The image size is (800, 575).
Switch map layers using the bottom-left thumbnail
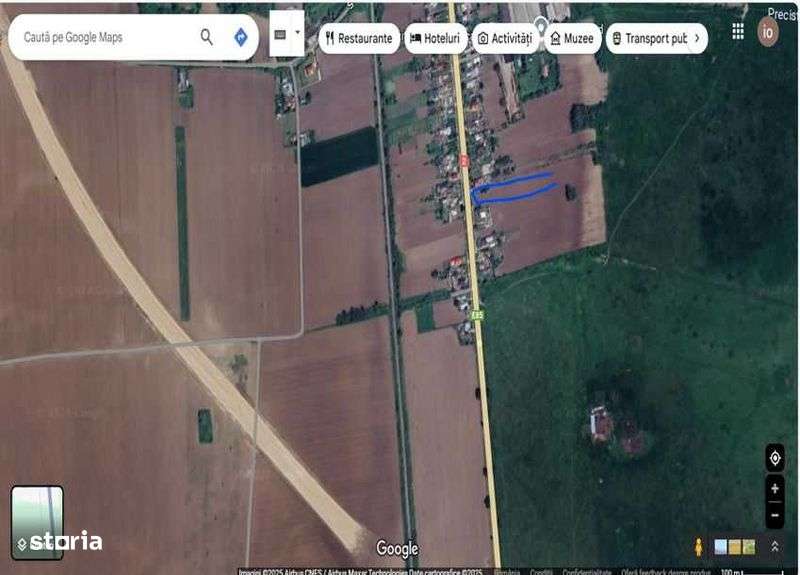coord(37,522)
